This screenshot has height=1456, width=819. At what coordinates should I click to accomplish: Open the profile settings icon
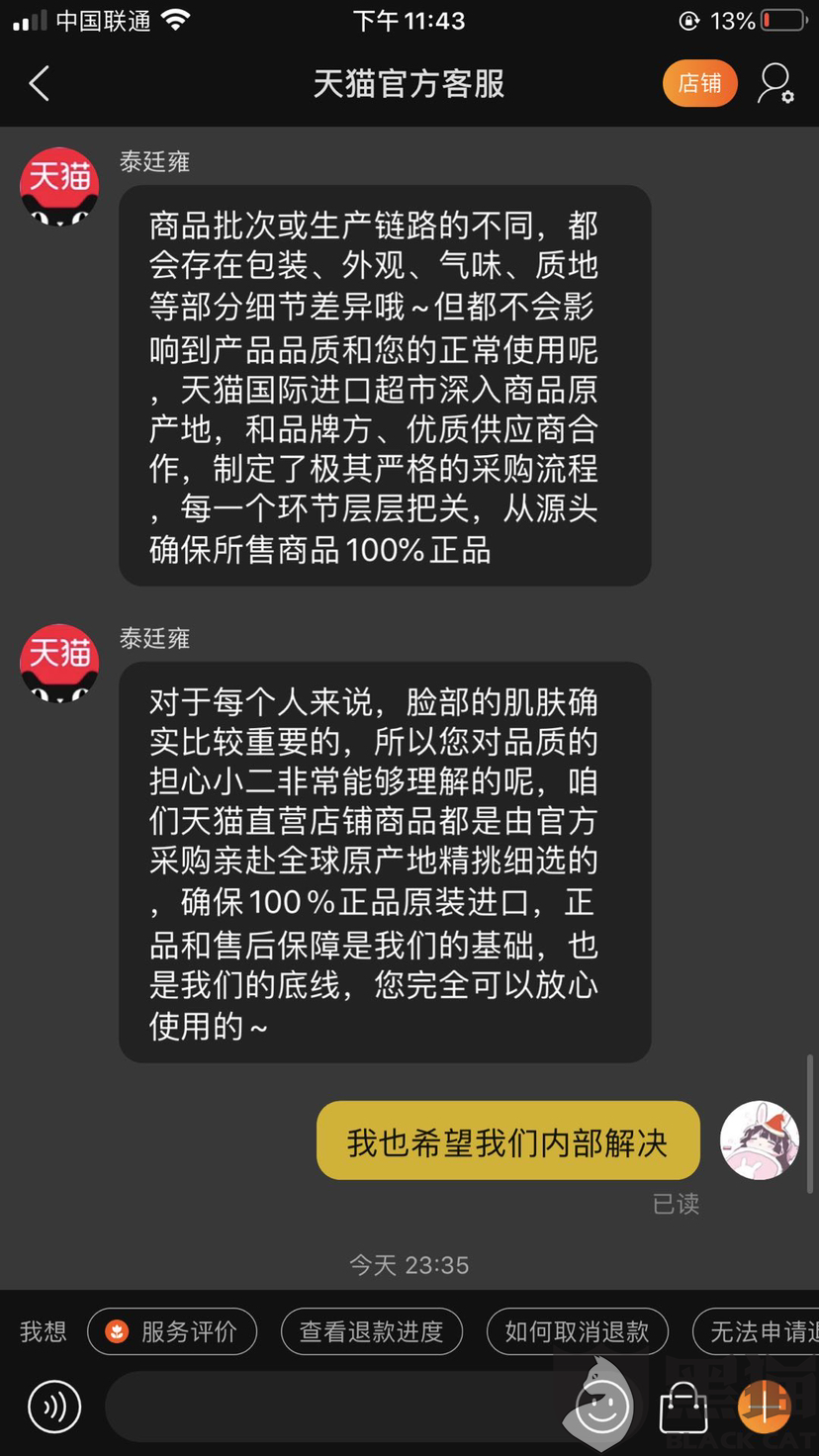pos(775,84)
